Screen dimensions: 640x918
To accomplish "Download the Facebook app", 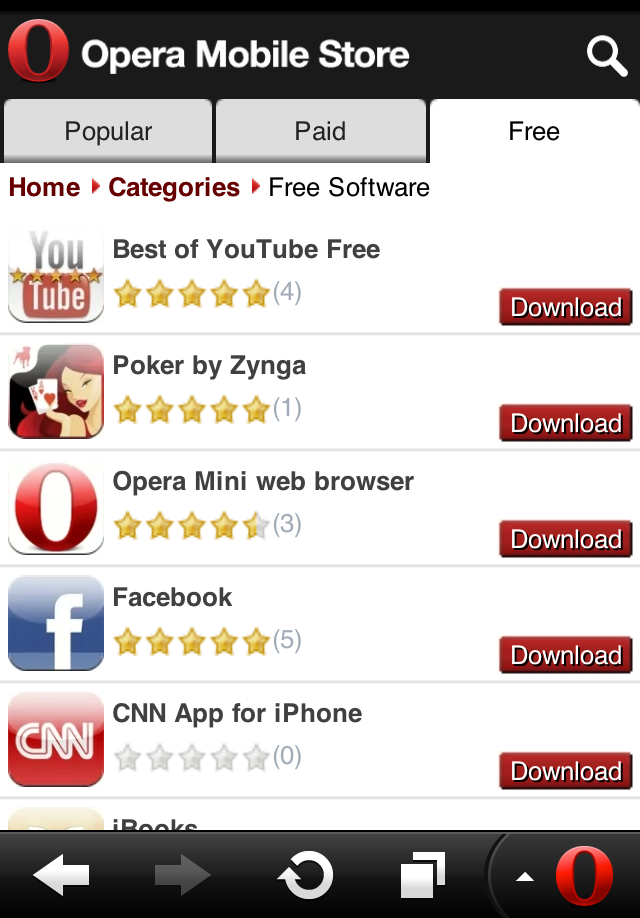I will (566, 655).
